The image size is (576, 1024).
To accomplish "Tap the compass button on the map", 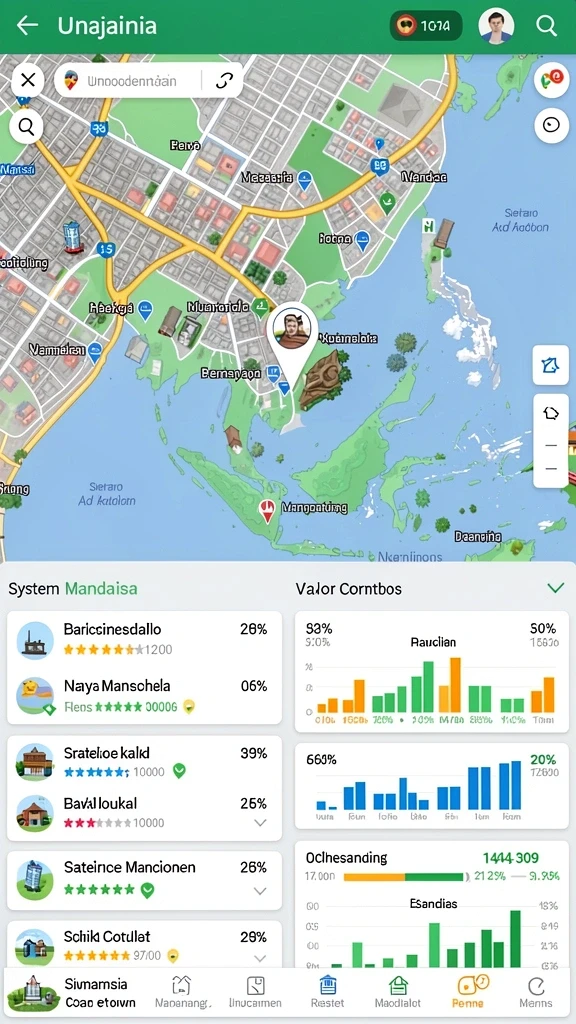I will 551,125.
